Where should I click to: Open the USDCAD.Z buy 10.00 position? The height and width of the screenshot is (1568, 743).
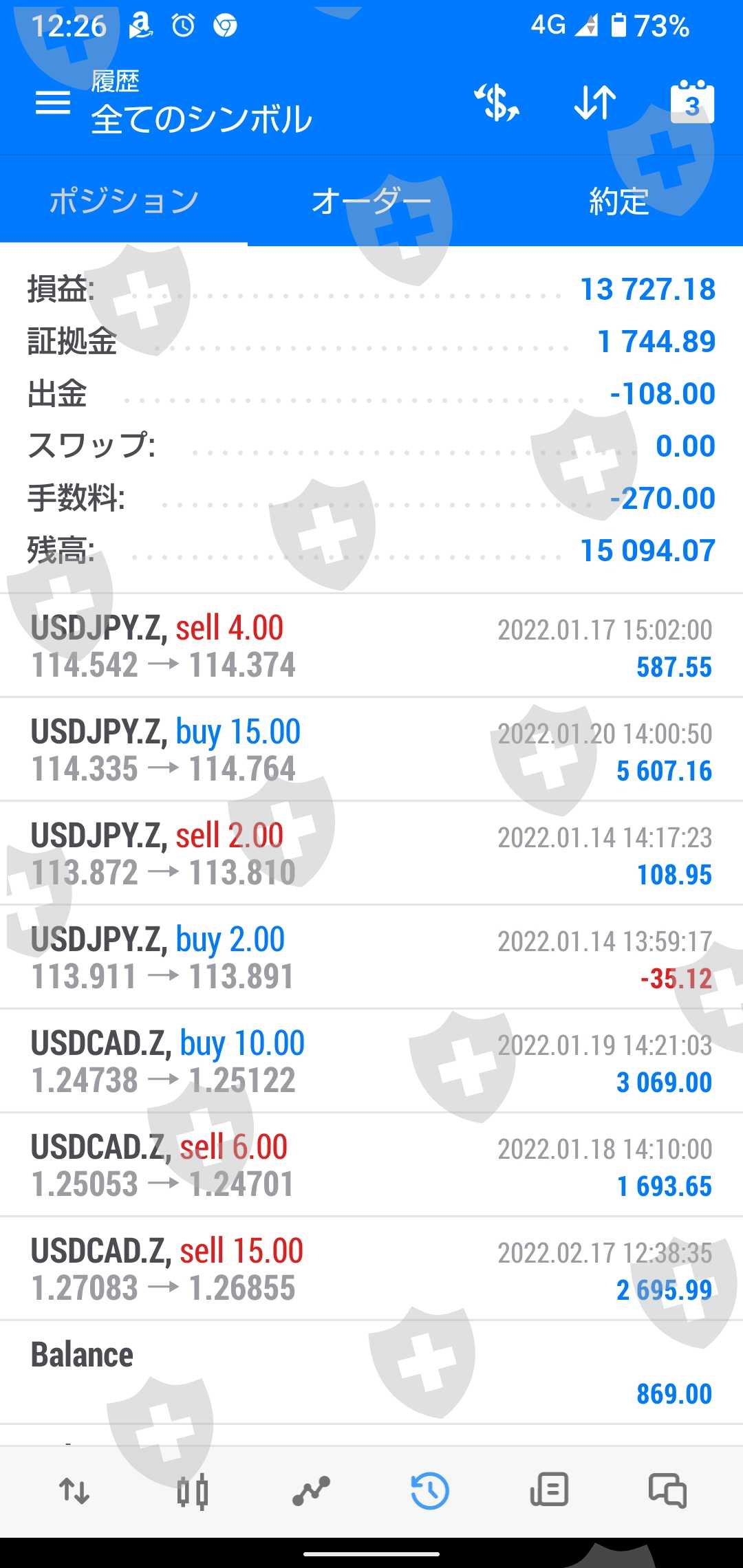coord(371,1062)
